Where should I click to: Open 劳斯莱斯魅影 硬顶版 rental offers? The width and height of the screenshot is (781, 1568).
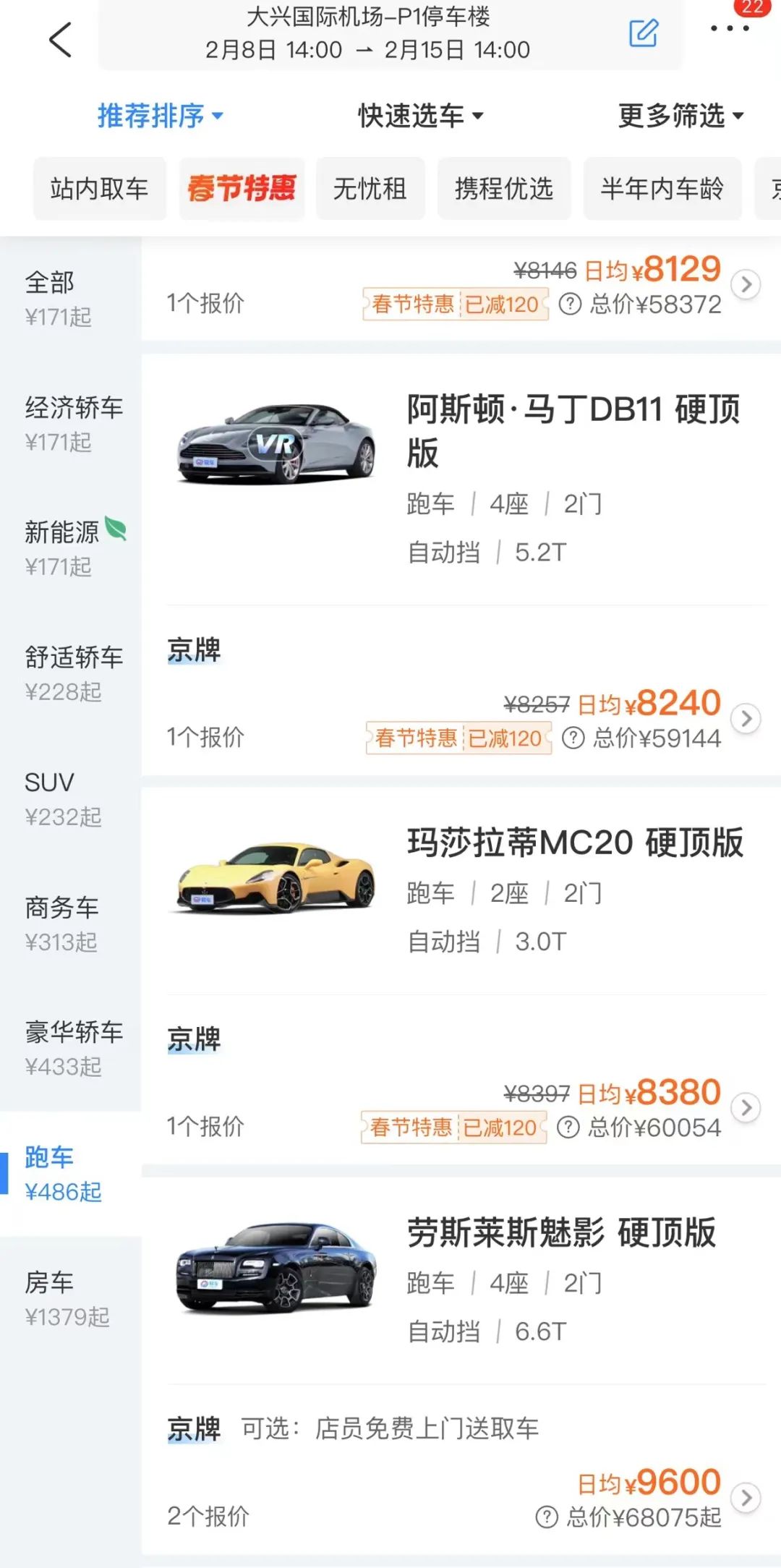[561, 1233]
